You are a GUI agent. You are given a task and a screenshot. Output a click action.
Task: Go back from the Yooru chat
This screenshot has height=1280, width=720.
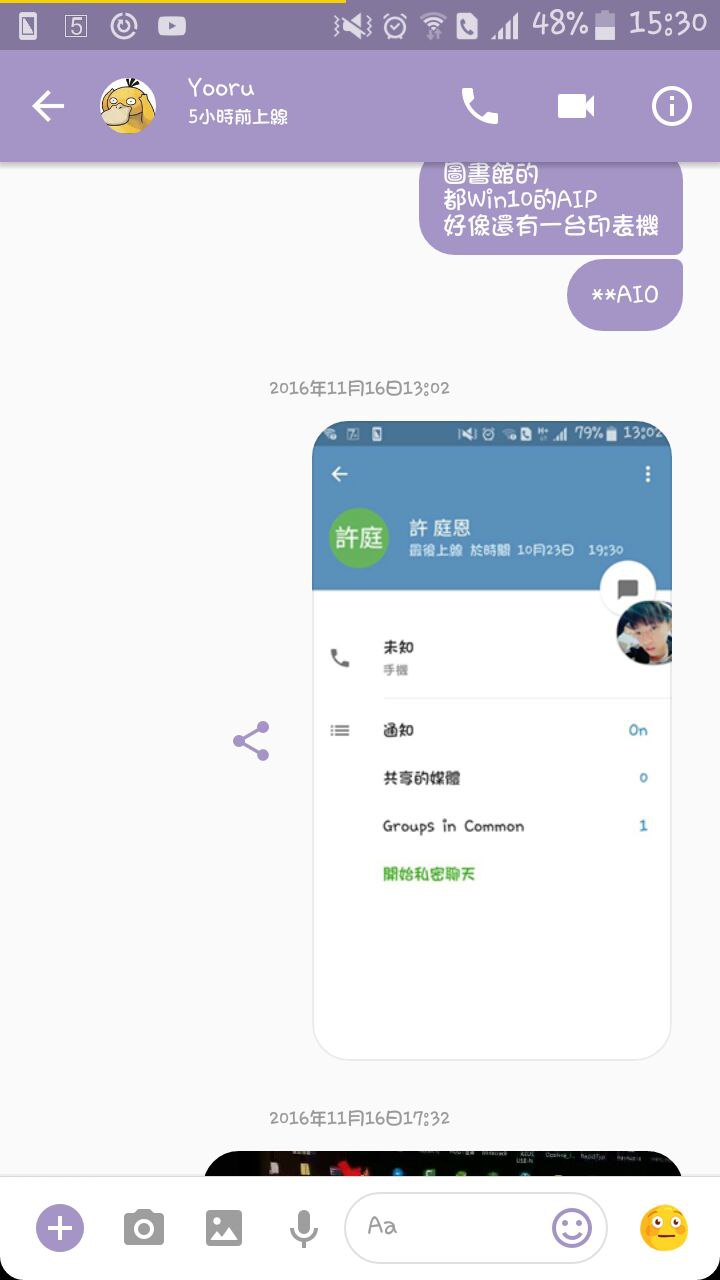click(47, 106)
